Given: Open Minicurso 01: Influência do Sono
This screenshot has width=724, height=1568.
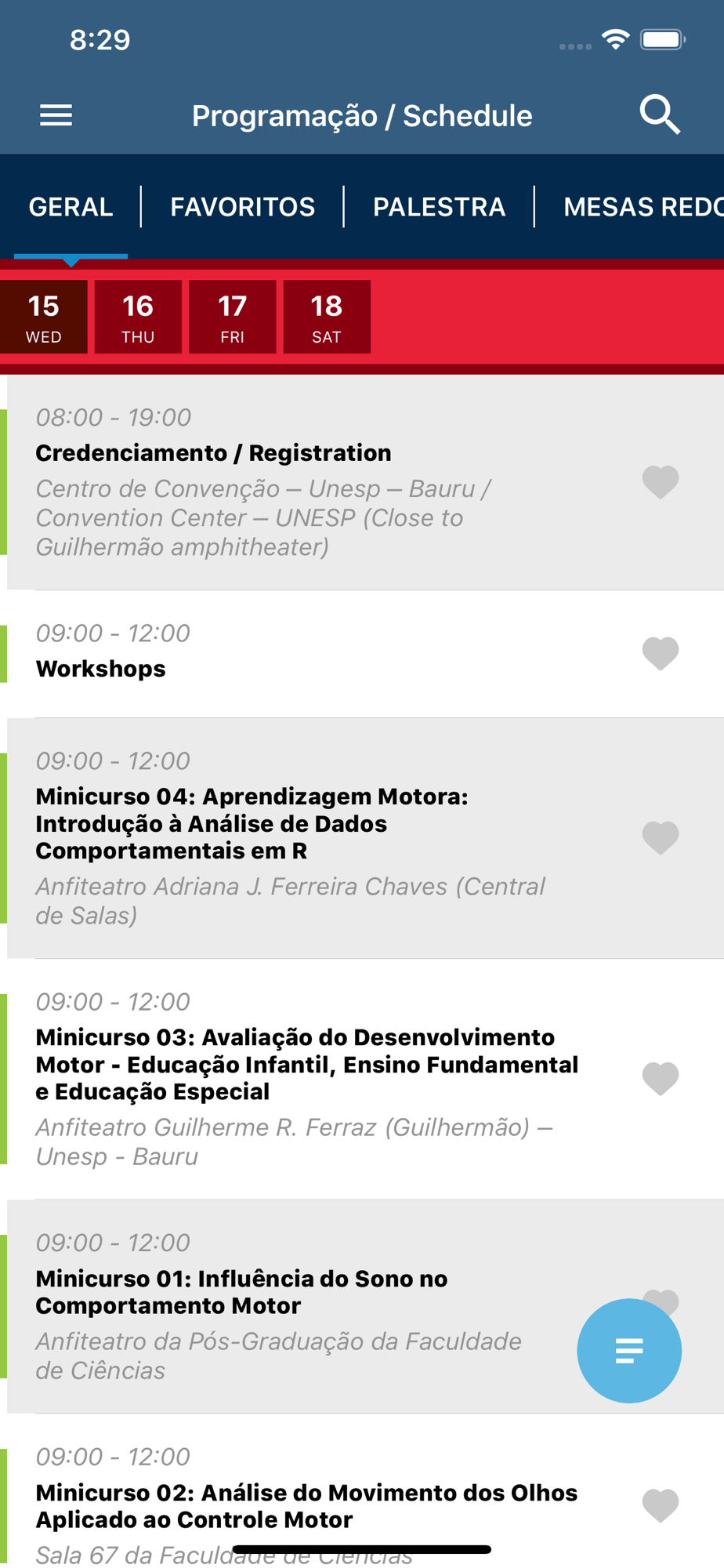Looking at the screenshot, I should tap(365, 1306).
